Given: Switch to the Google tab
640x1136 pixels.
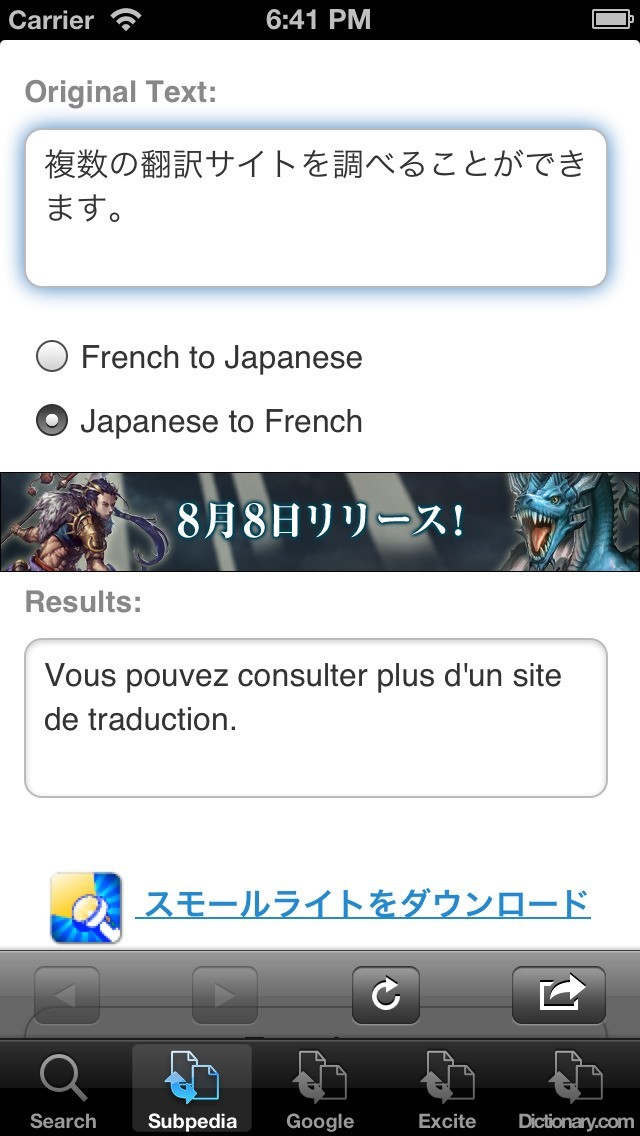Looking at the screenshot, I should [x=320, y=1091].
